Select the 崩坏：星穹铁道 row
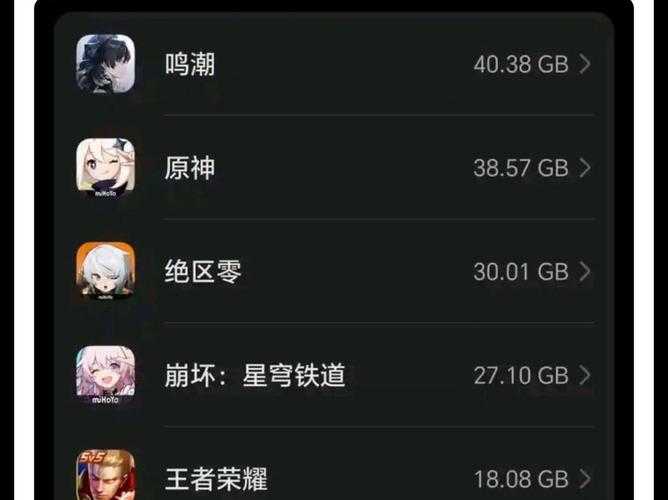 [334, 376]
